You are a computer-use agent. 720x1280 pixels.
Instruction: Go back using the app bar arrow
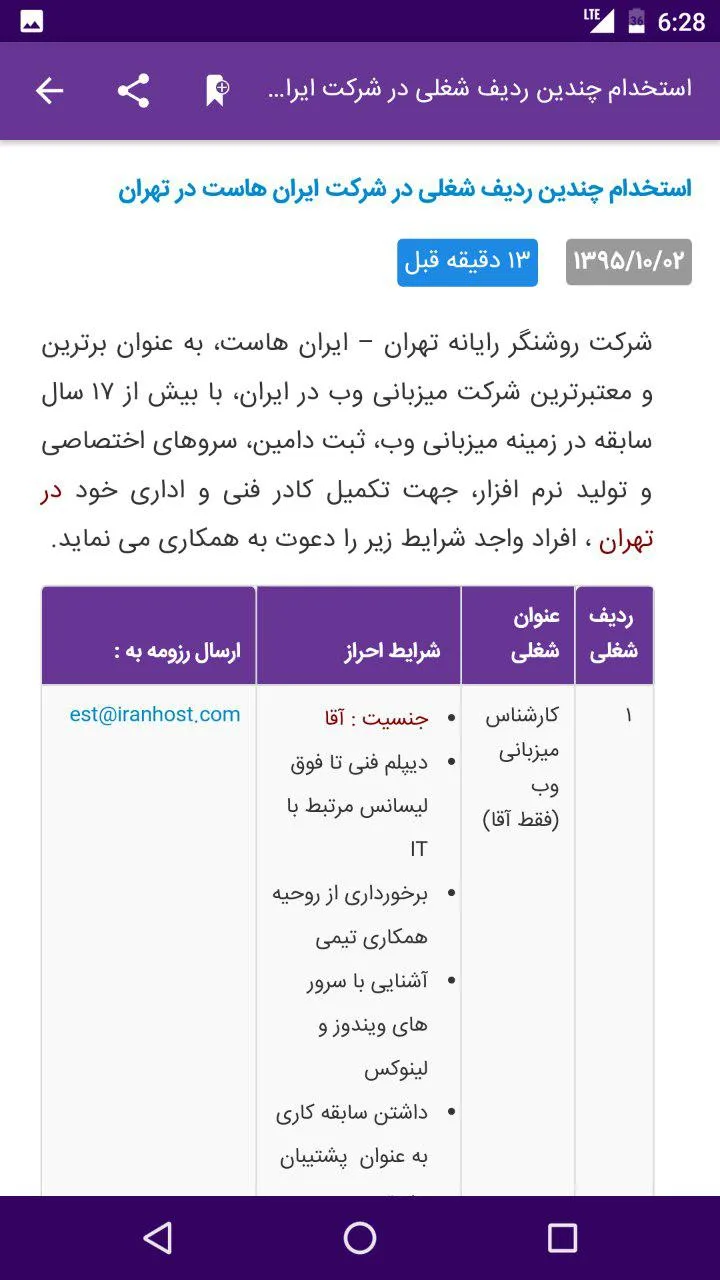[x=49, y=91]
